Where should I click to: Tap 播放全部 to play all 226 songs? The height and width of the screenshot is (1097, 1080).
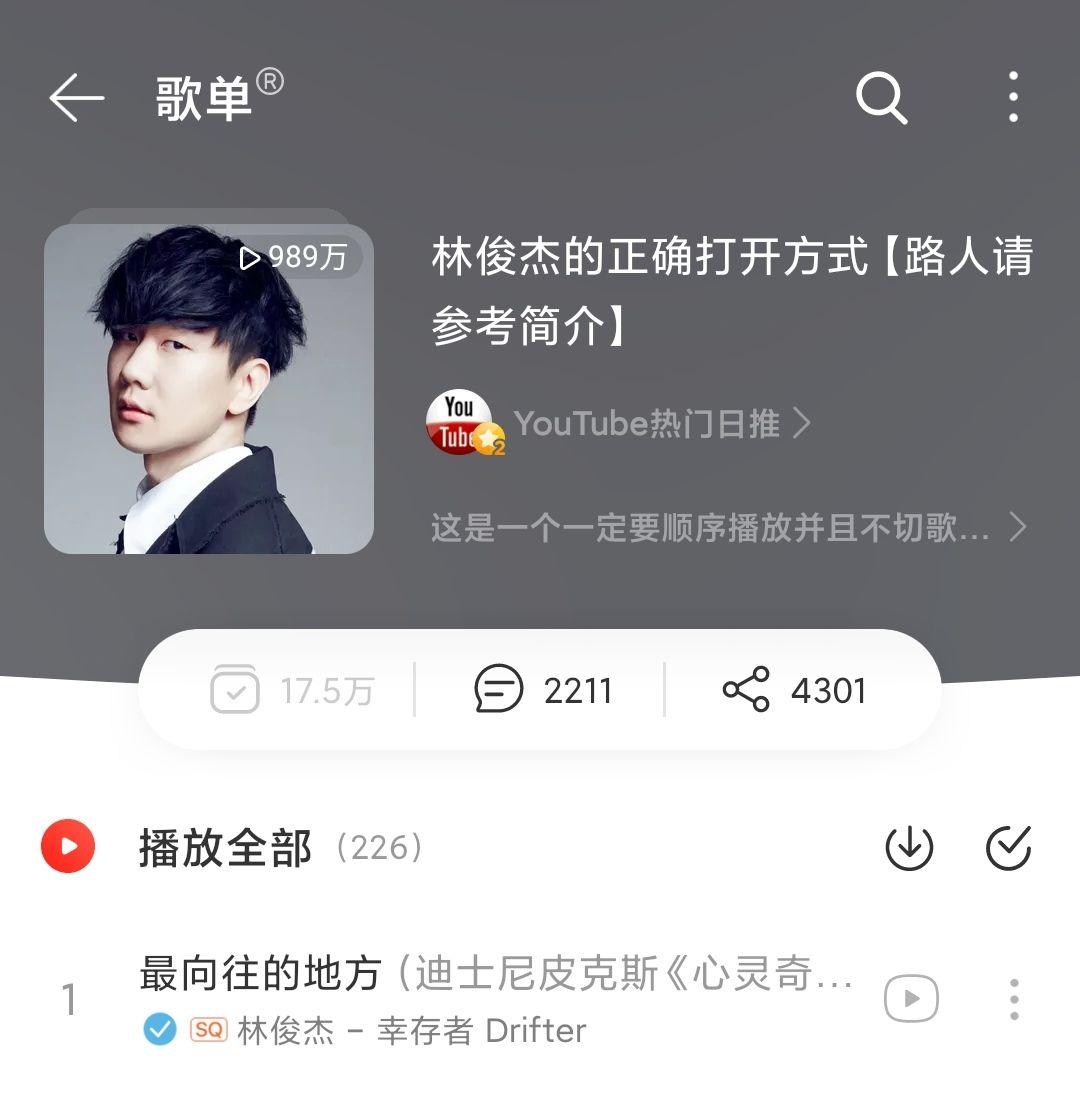point(222,846)
